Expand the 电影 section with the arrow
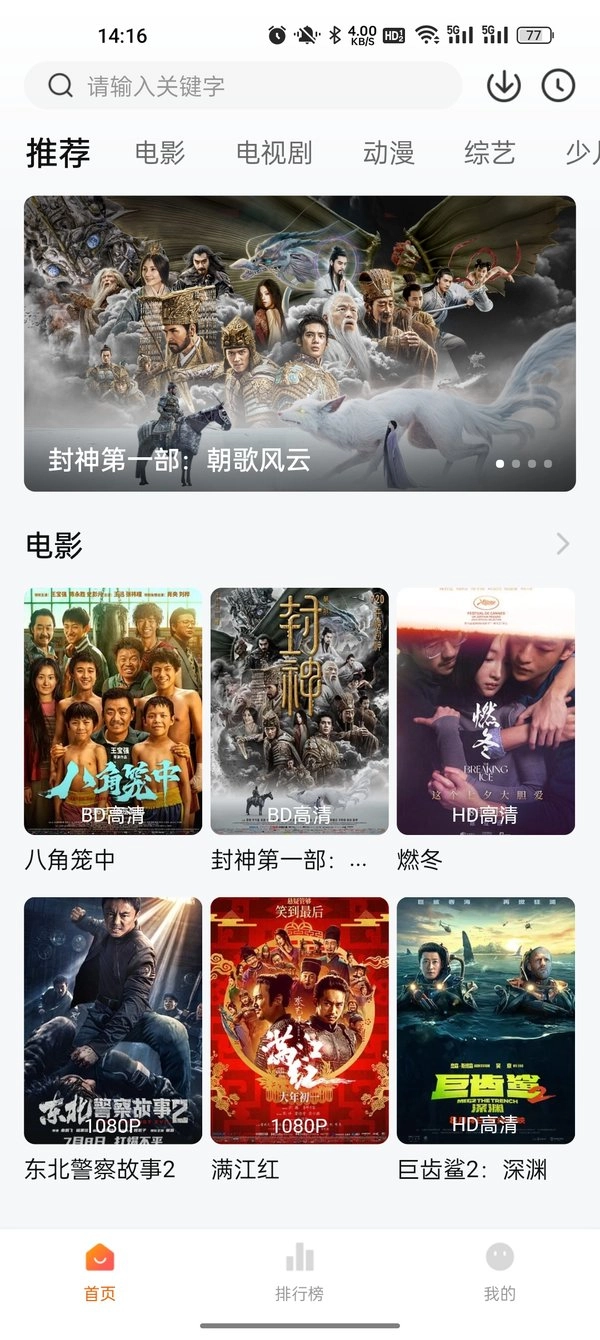The width and height of the screenshot is (600, 1340). tap(563, 544)
